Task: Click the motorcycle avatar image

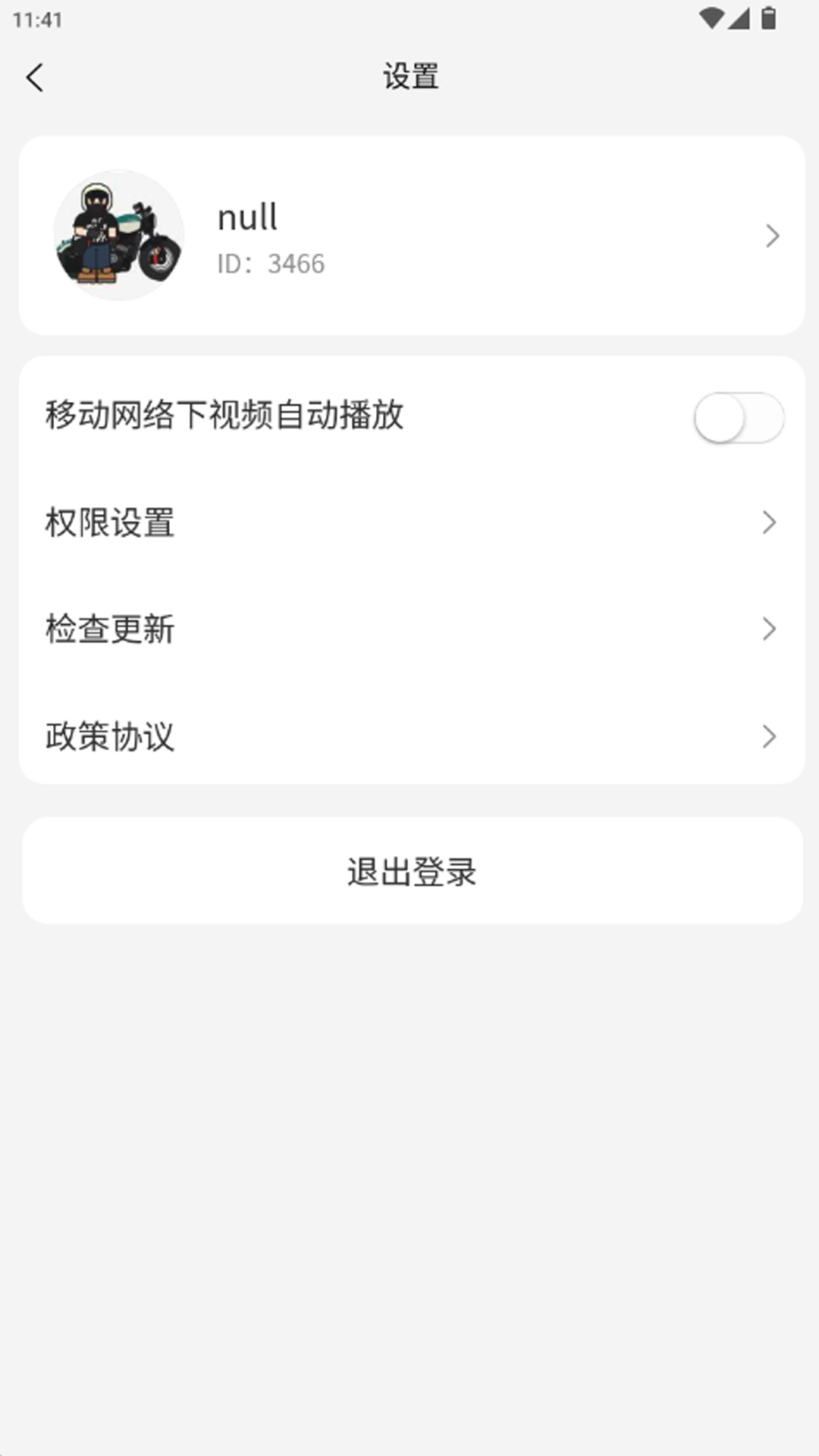Action: tap(118, 234)
